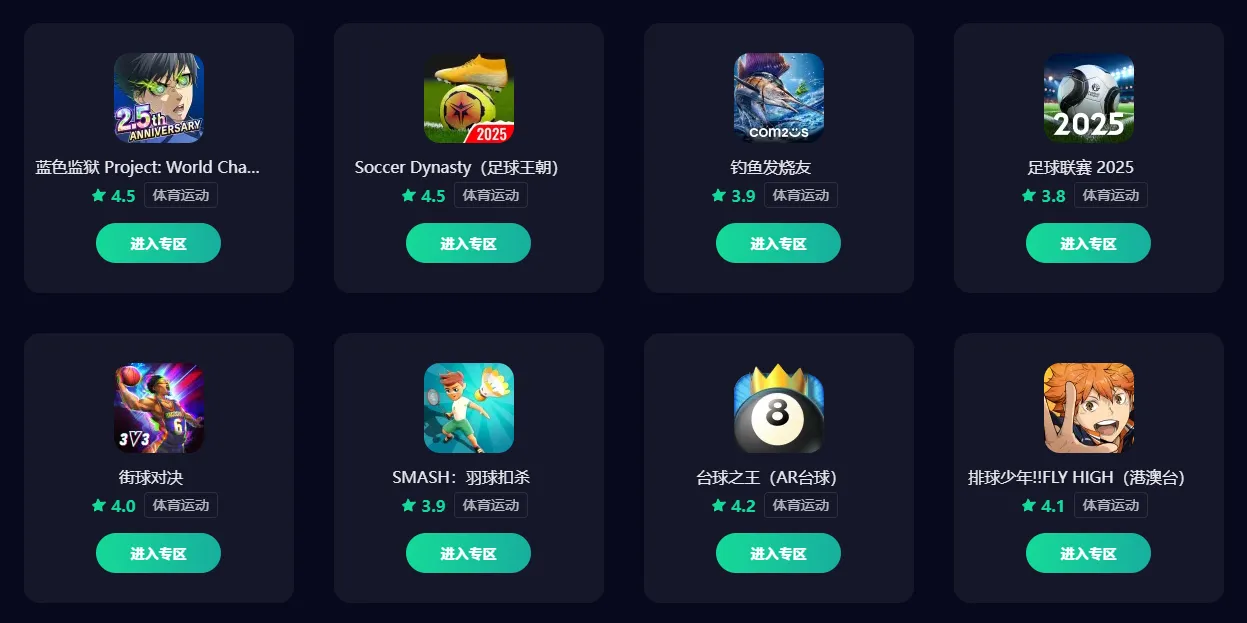
Task: Select the 钓鱼发烧友 game icon
Action: point(779,98)
